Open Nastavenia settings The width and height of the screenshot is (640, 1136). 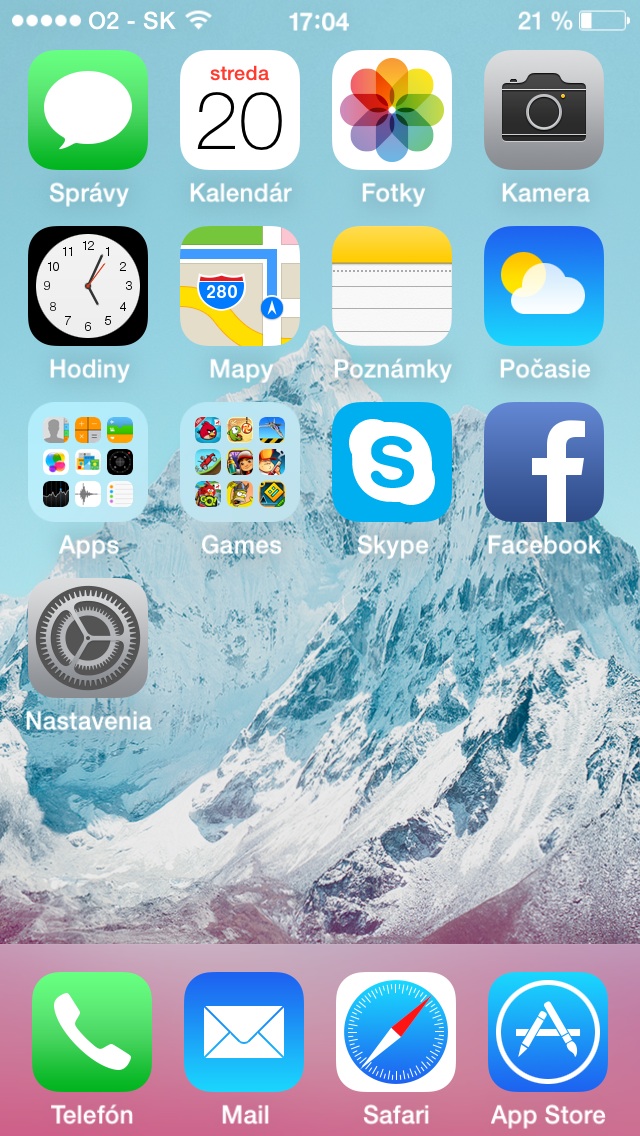tap(88, 638)
